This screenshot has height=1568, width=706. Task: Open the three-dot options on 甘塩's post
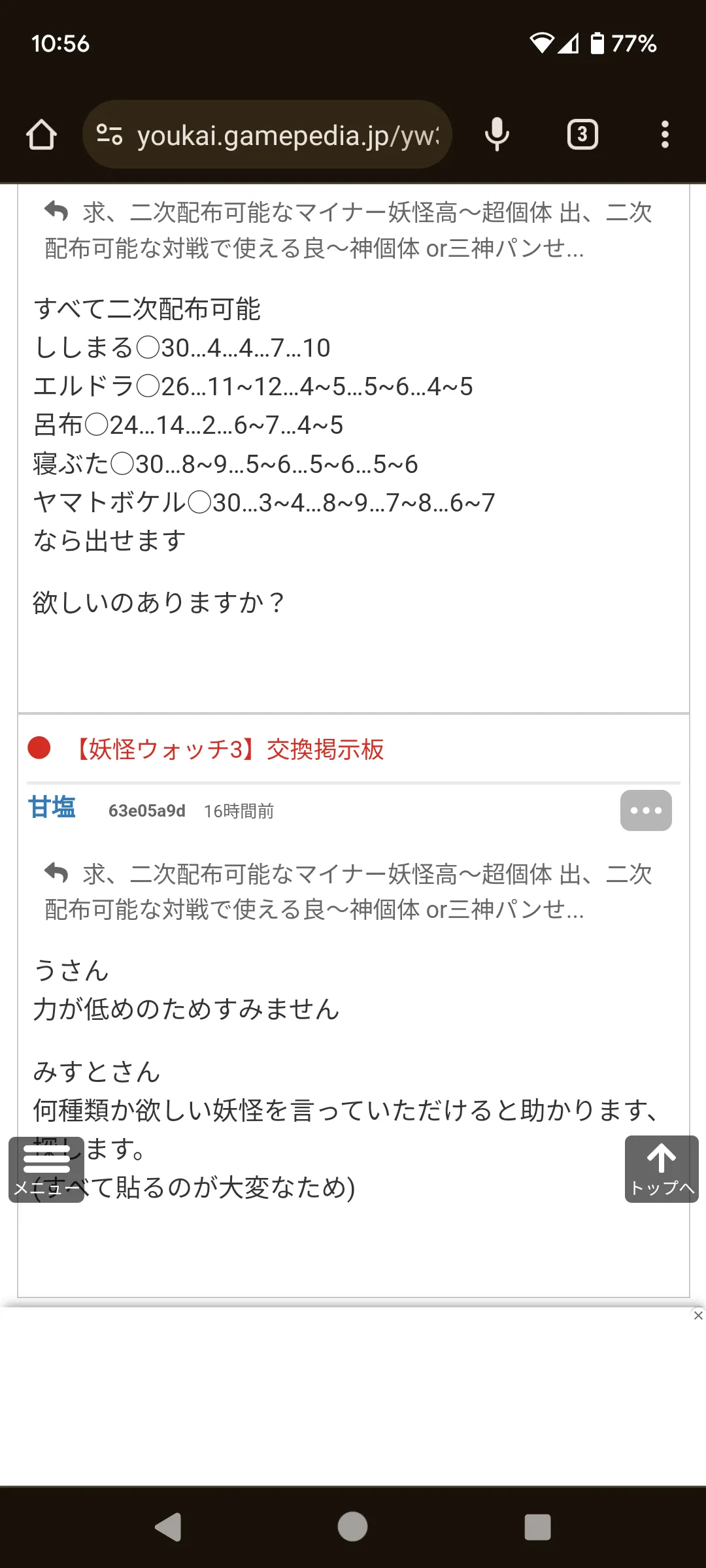(x=646, y=810)
